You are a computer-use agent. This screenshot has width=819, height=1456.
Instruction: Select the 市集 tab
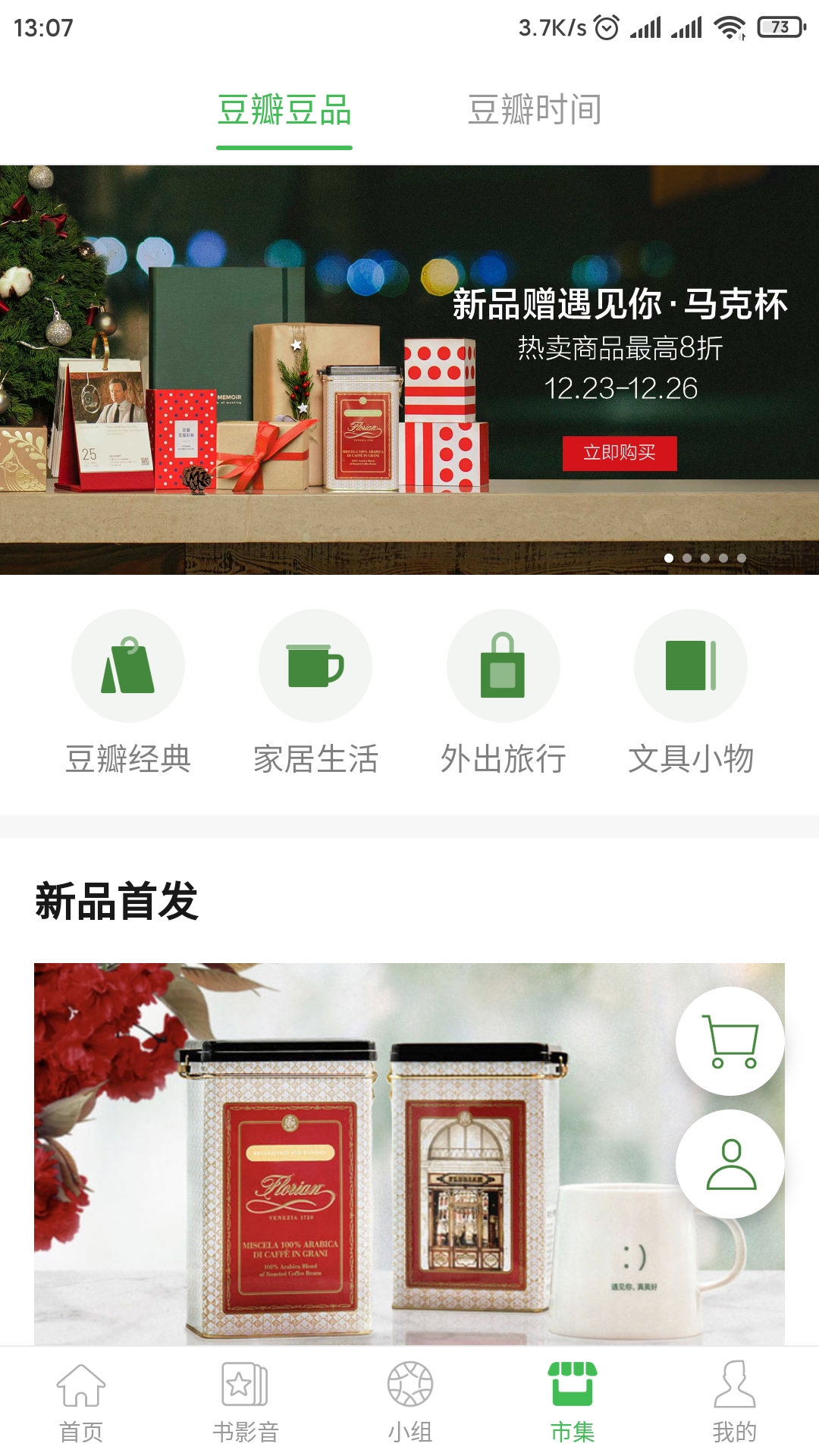[573, 1401]
